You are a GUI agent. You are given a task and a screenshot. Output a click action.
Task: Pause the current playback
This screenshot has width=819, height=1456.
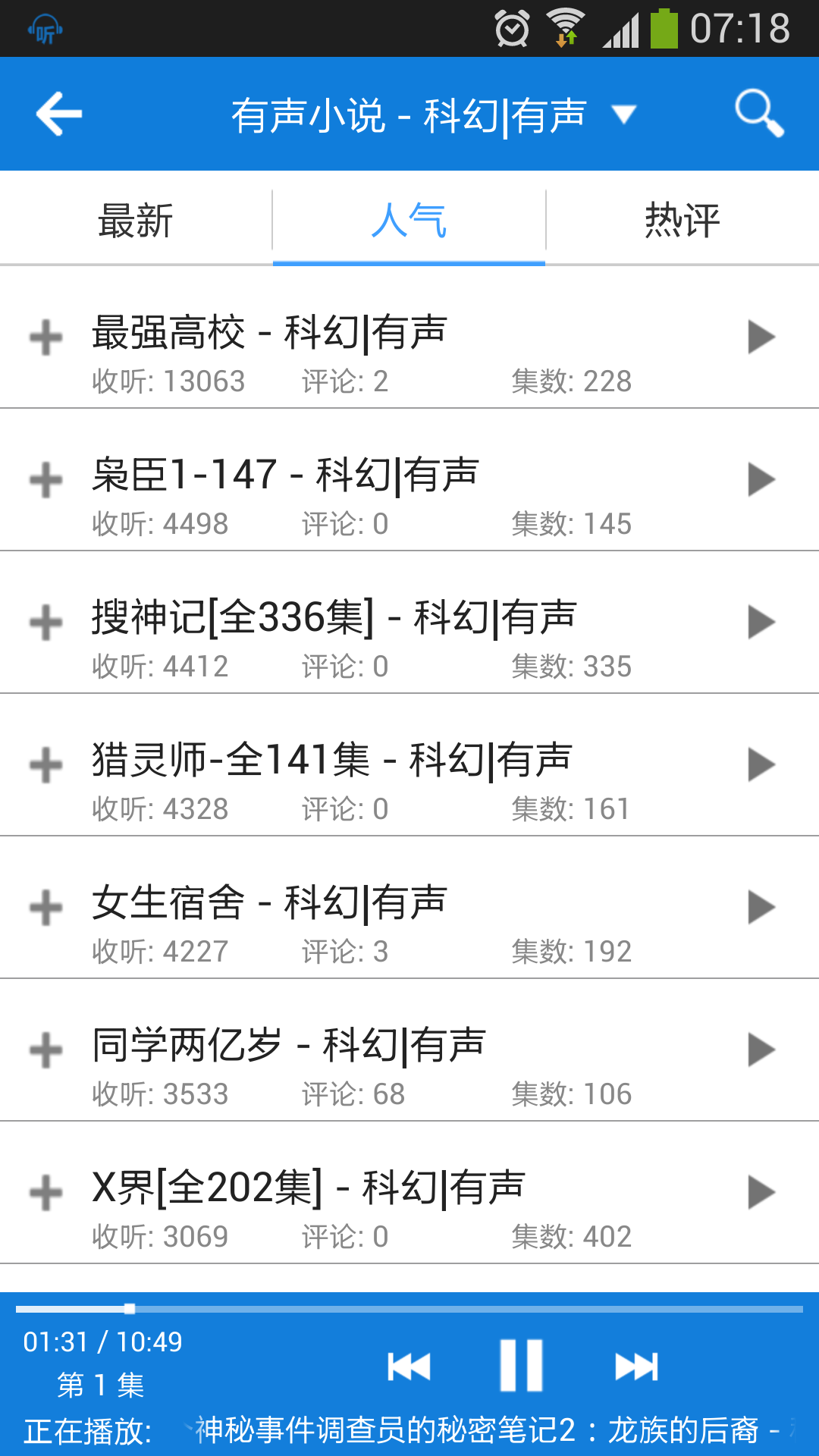[x=522, y=1366]
